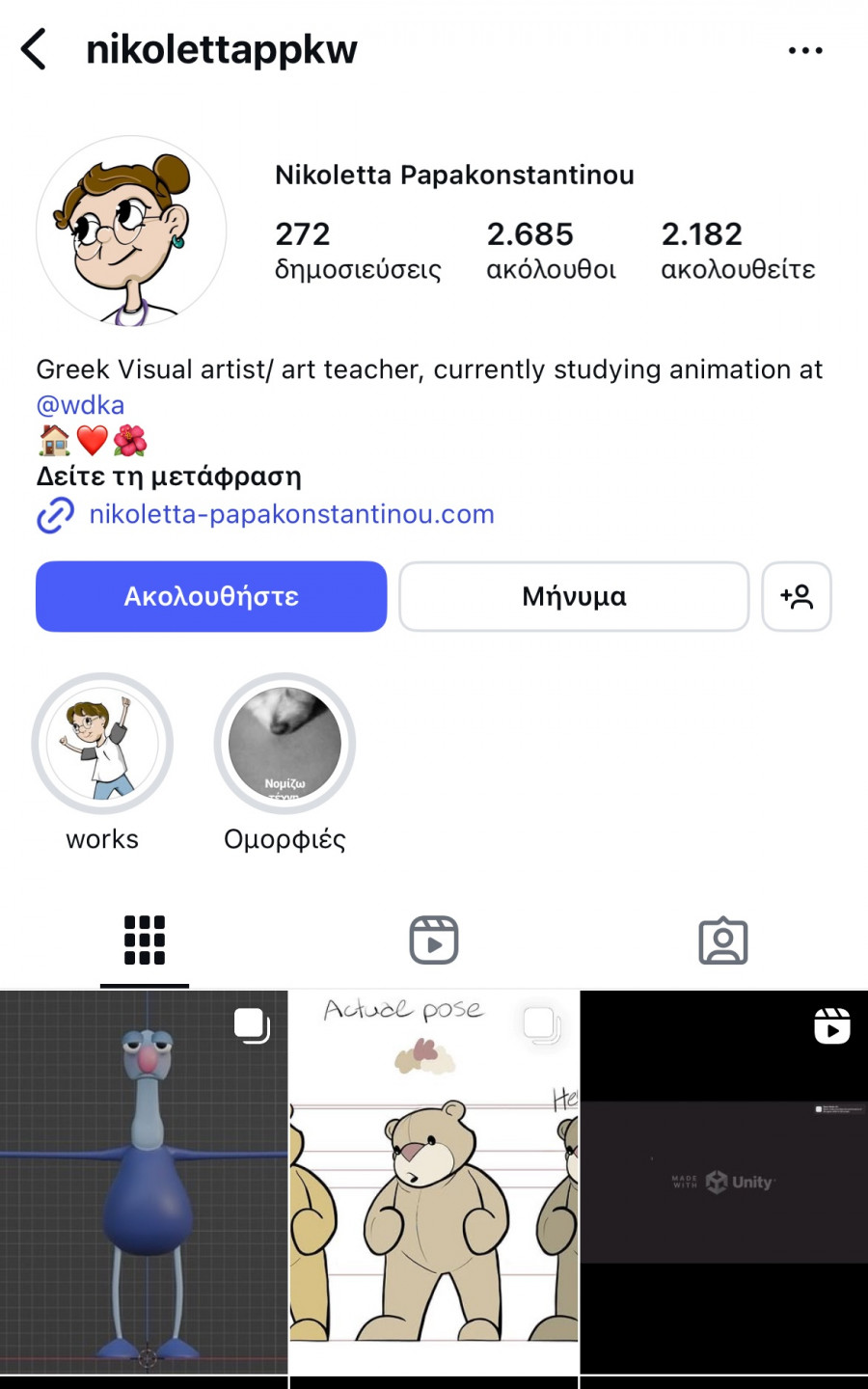
Task: Open the blue bird 3D model post
Action: (x=145, y=1182)
